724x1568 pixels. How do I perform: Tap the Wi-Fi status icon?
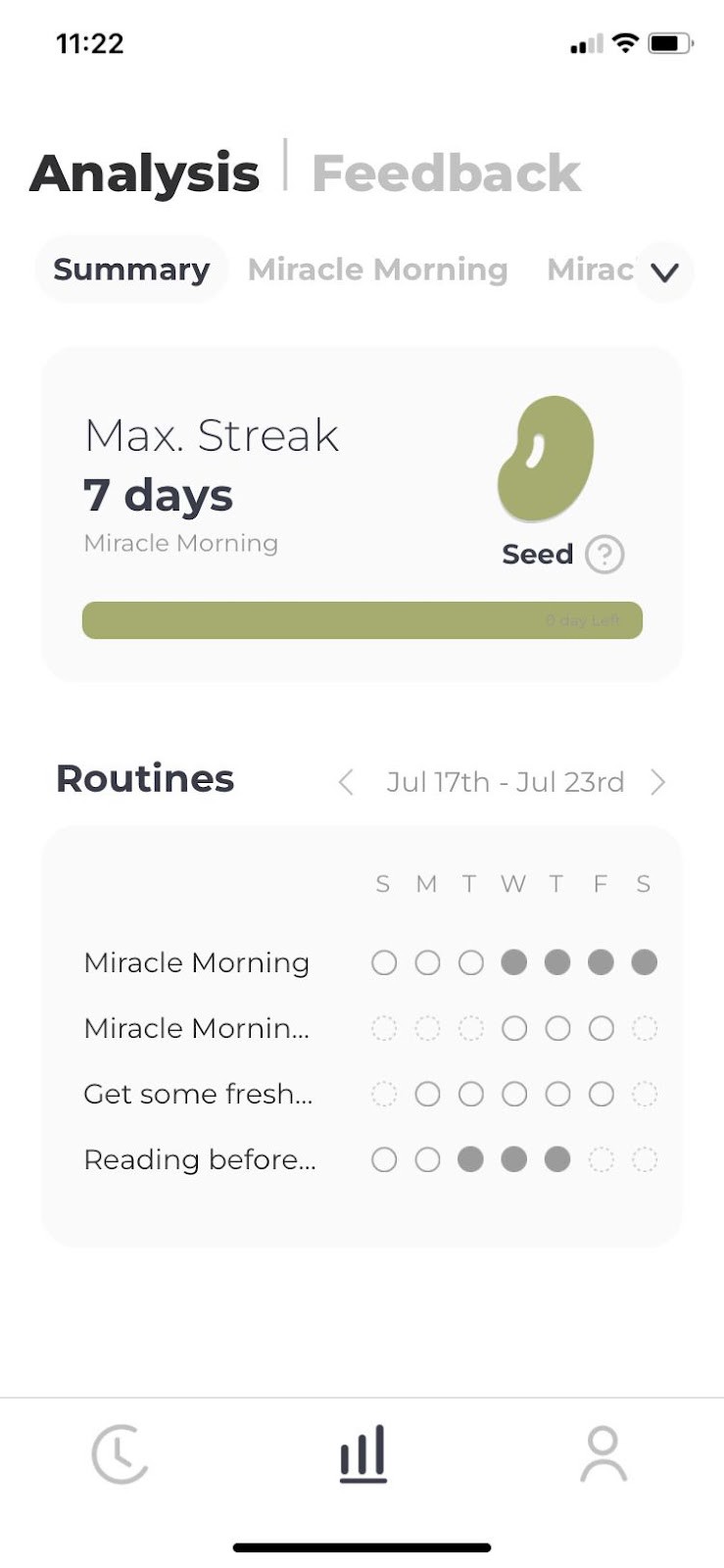624,43
